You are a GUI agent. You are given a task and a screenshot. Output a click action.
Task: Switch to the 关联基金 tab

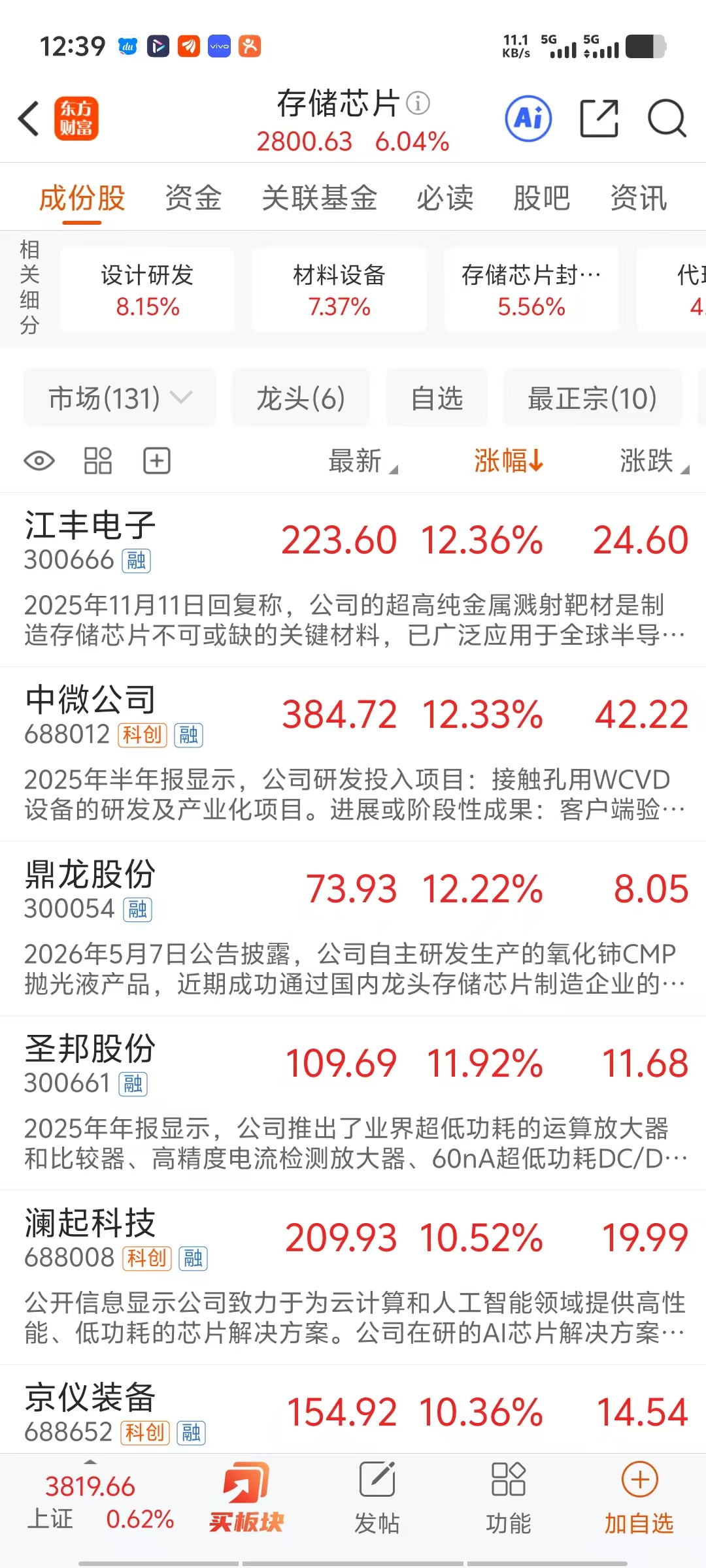(320, 198)
